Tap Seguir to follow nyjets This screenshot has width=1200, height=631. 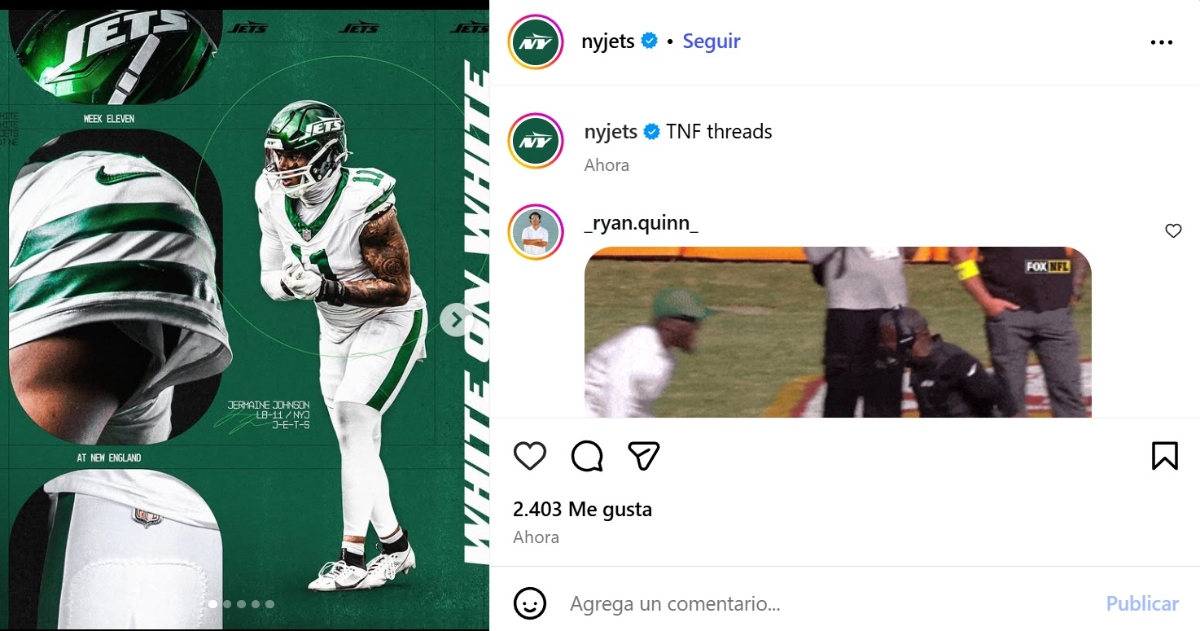point(711,41)
